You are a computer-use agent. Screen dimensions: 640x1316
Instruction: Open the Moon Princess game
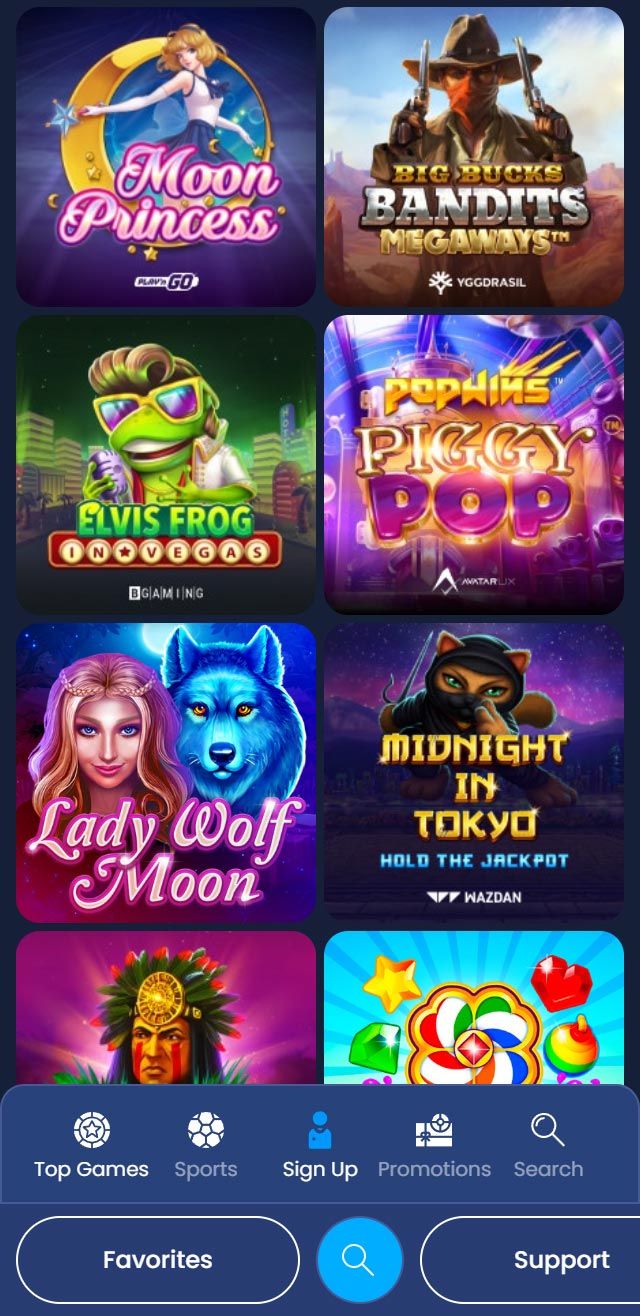click(166, 157)
